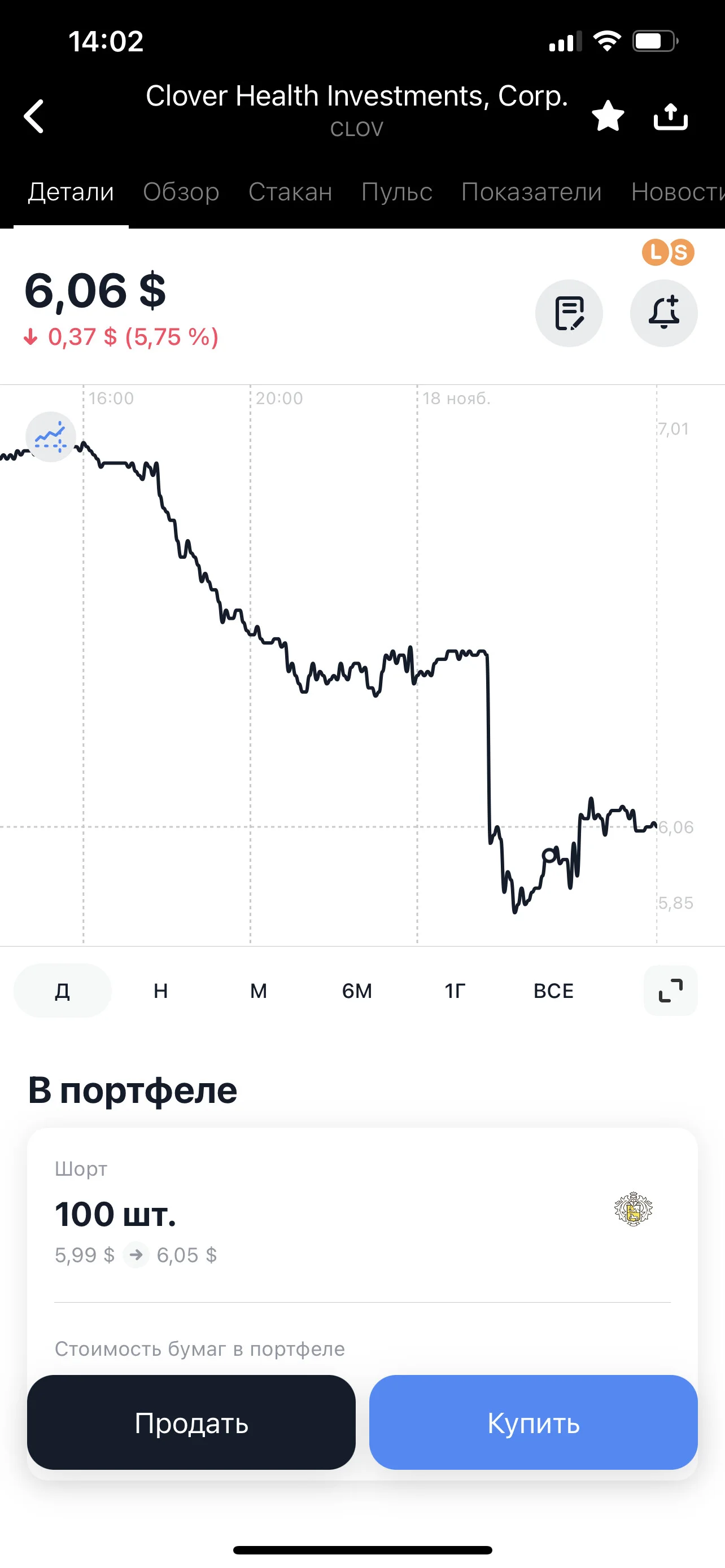
Task: Tap the Продать button
Action: 191,1422
